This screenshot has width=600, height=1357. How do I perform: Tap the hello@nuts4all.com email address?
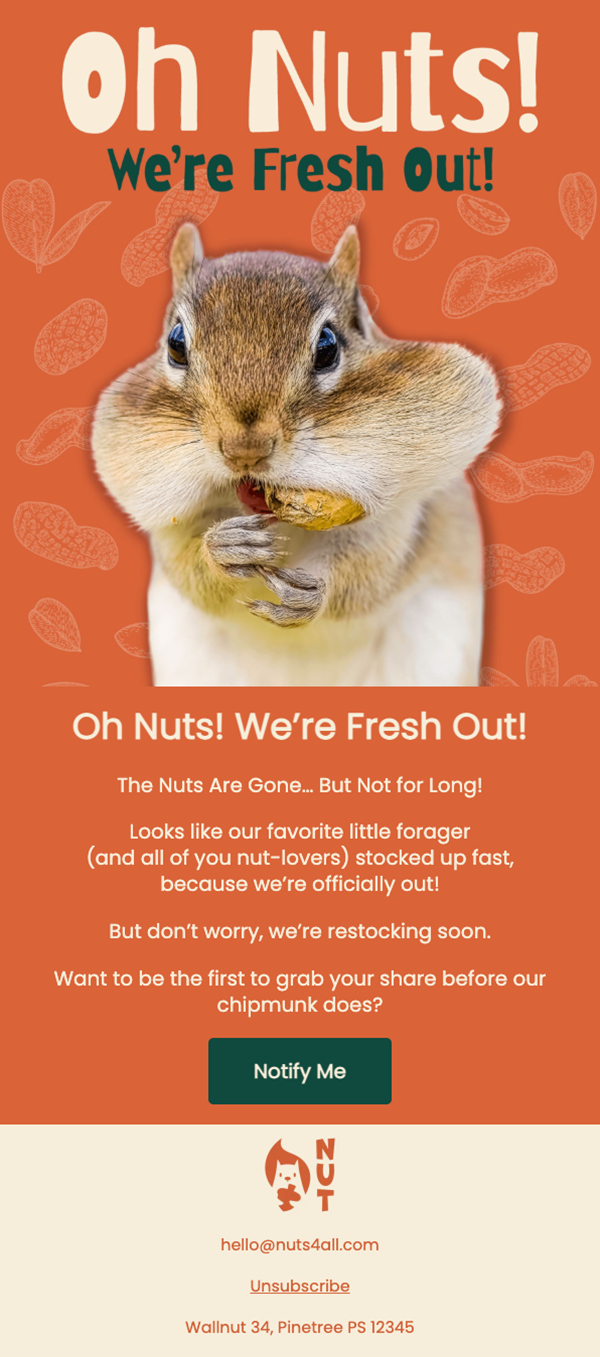[x=299, y=1245]
